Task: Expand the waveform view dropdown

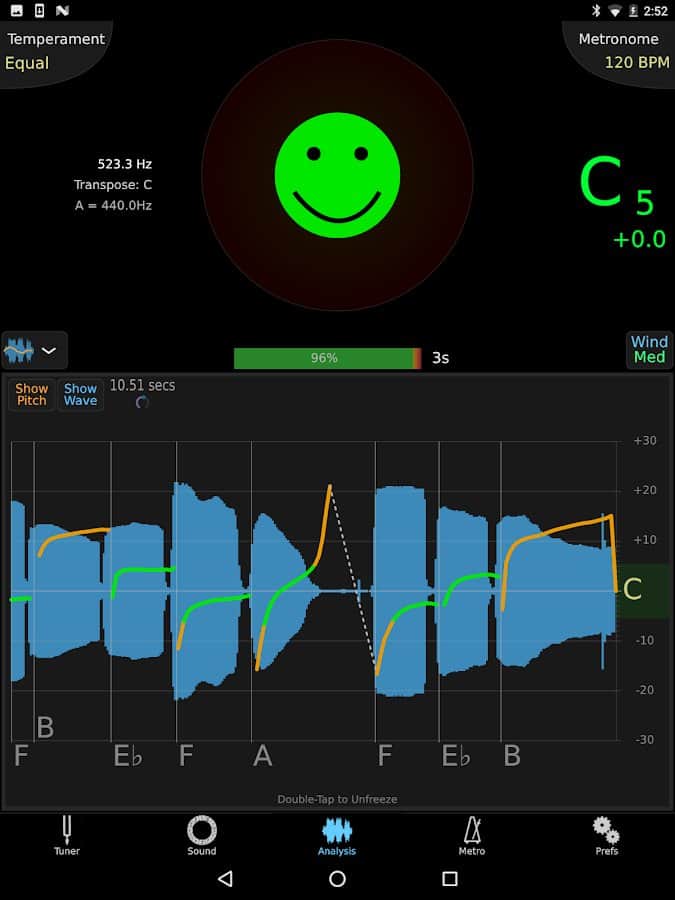Action: pyautogui.click(x=34, y=351)
